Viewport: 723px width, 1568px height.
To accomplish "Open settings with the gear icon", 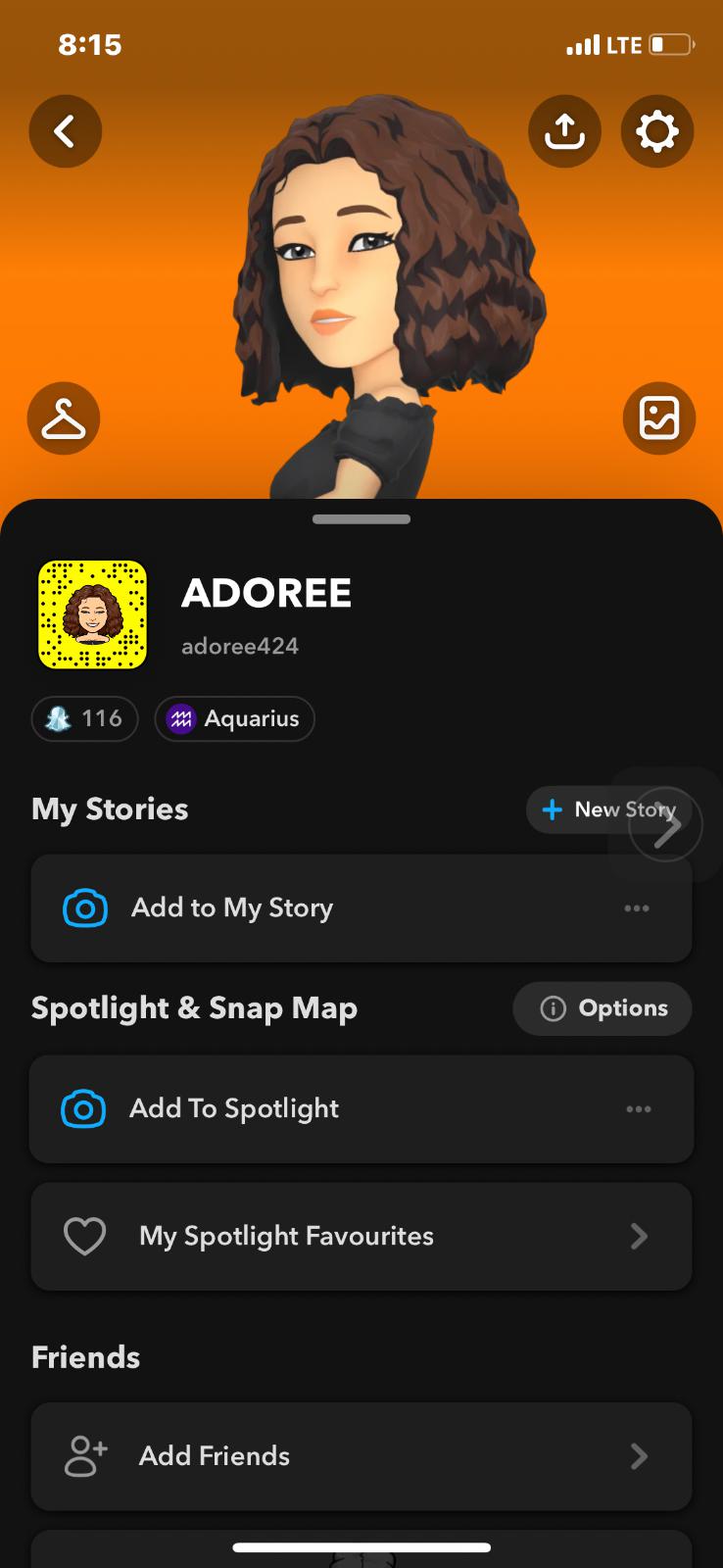I will tap(657, 131).
